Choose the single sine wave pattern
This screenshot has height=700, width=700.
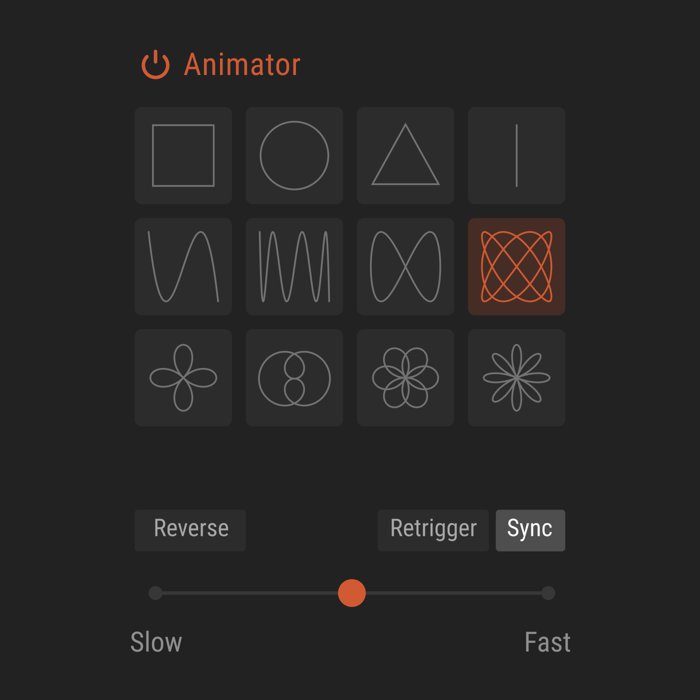(x=183, y=267)
